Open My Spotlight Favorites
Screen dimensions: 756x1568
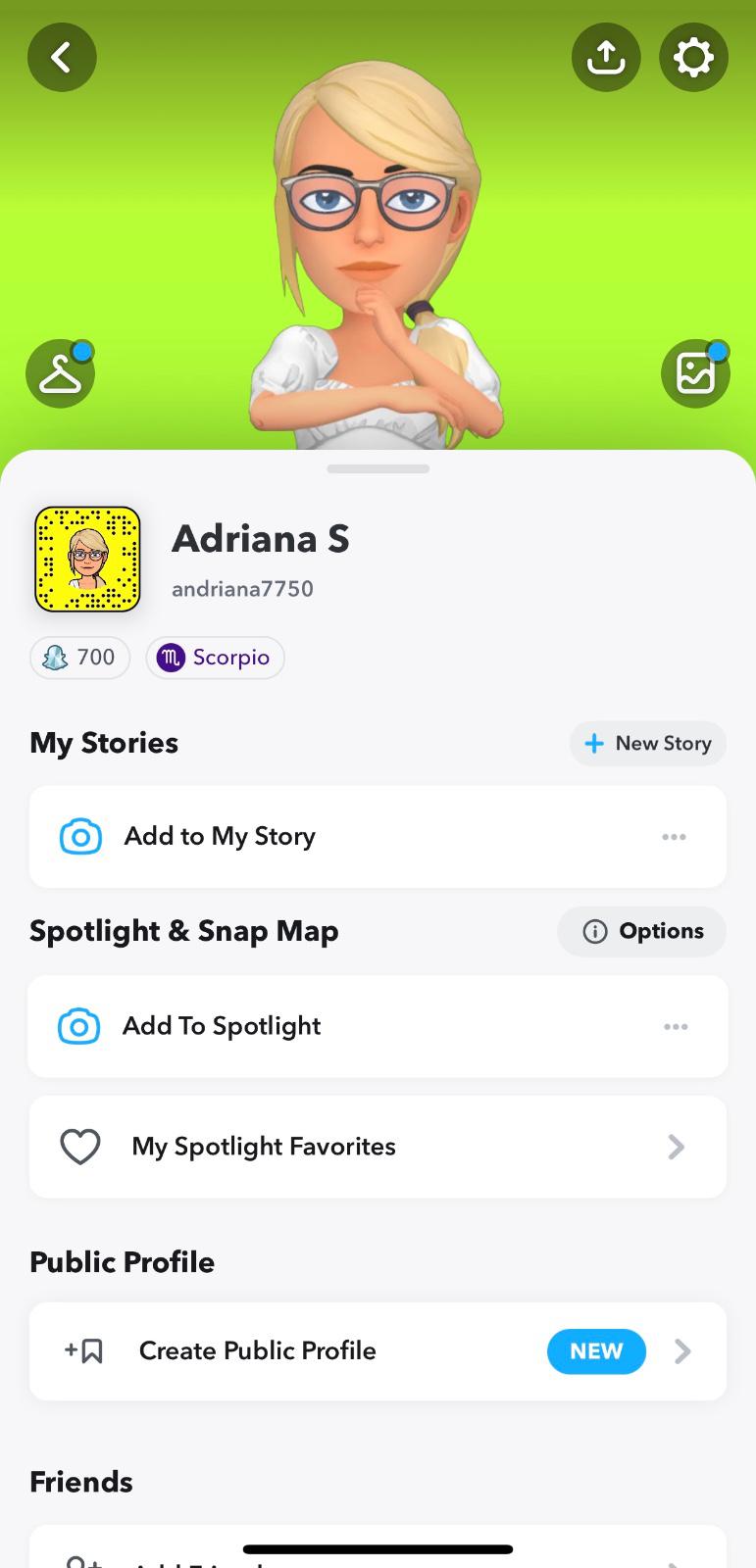[378, 1147]
